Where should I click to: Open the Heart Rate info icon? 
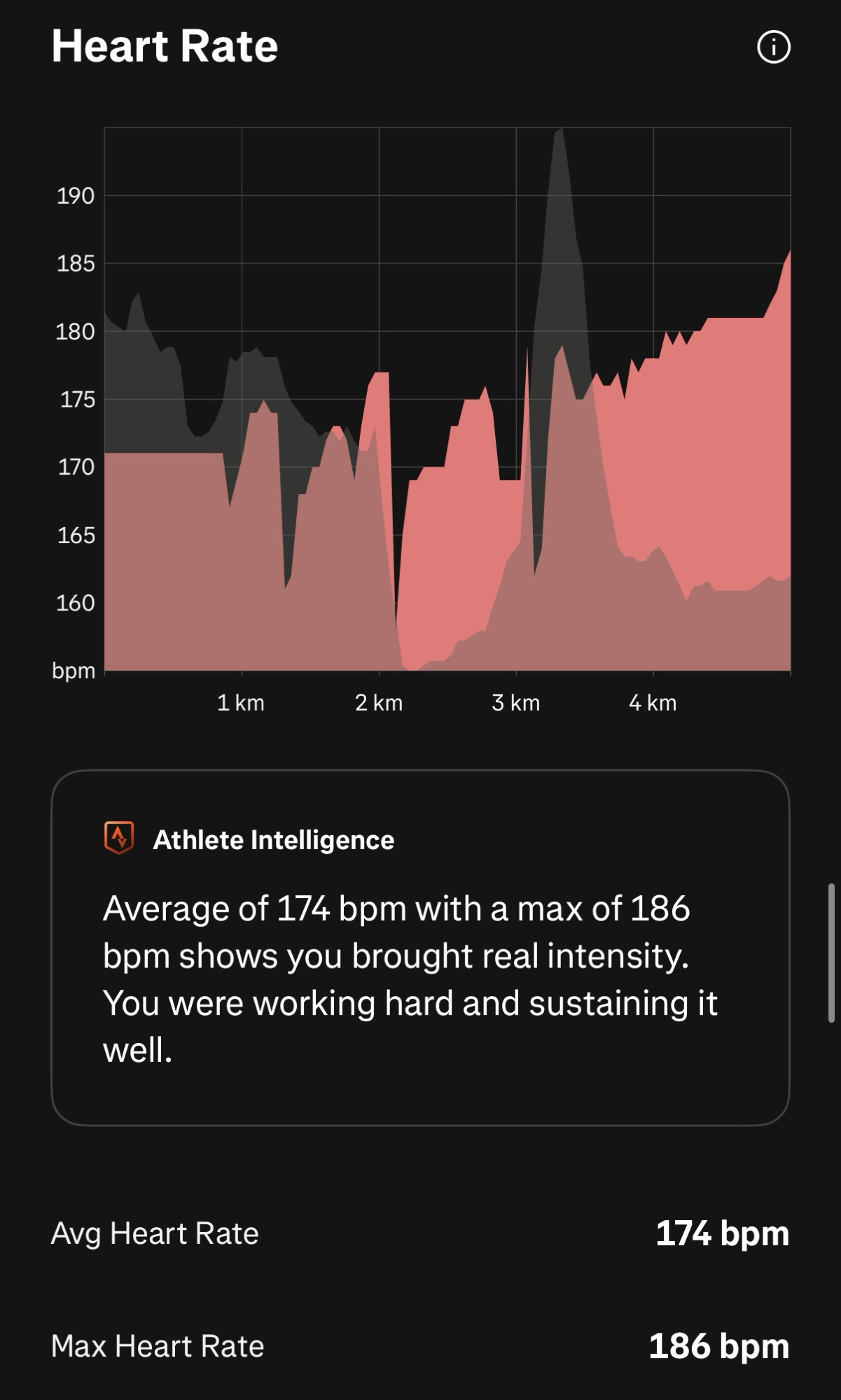tap(773, 48)
